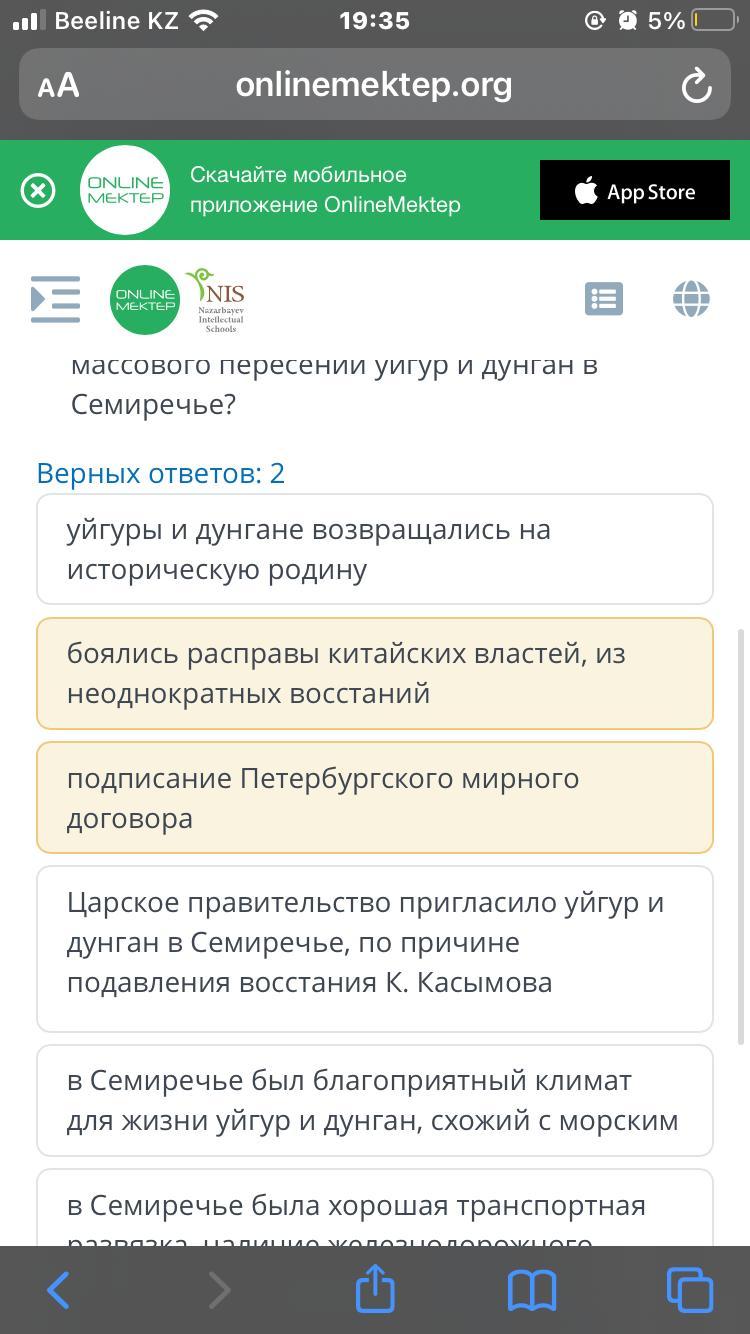Change the language via globe icon
This screenshot has height=1334, width=750.
click(x=691, y=299)
